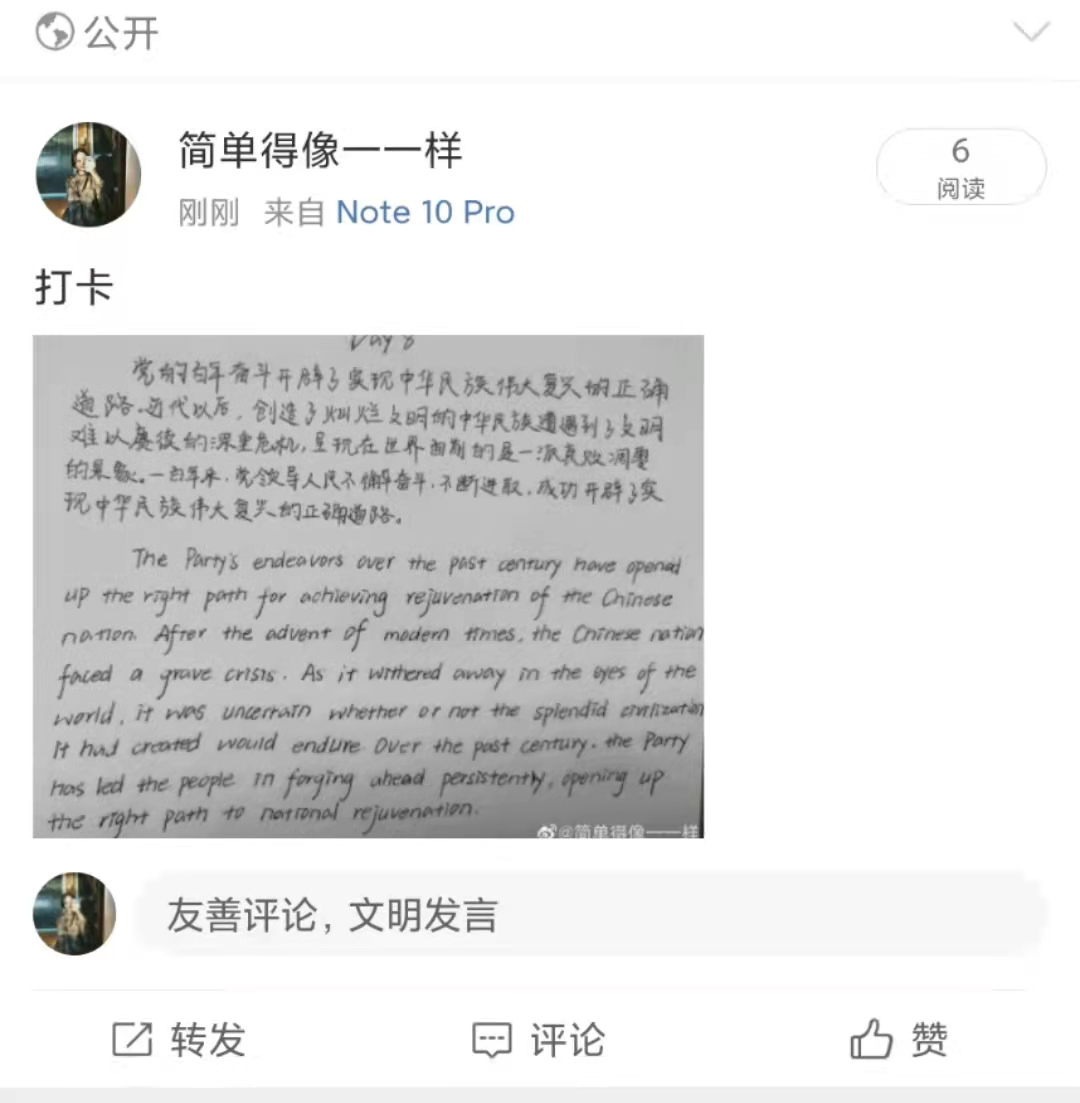Tap the 友善评论 comment input field
The height and width of the screenshot is (1103, 1080).
tap(590, 915)
